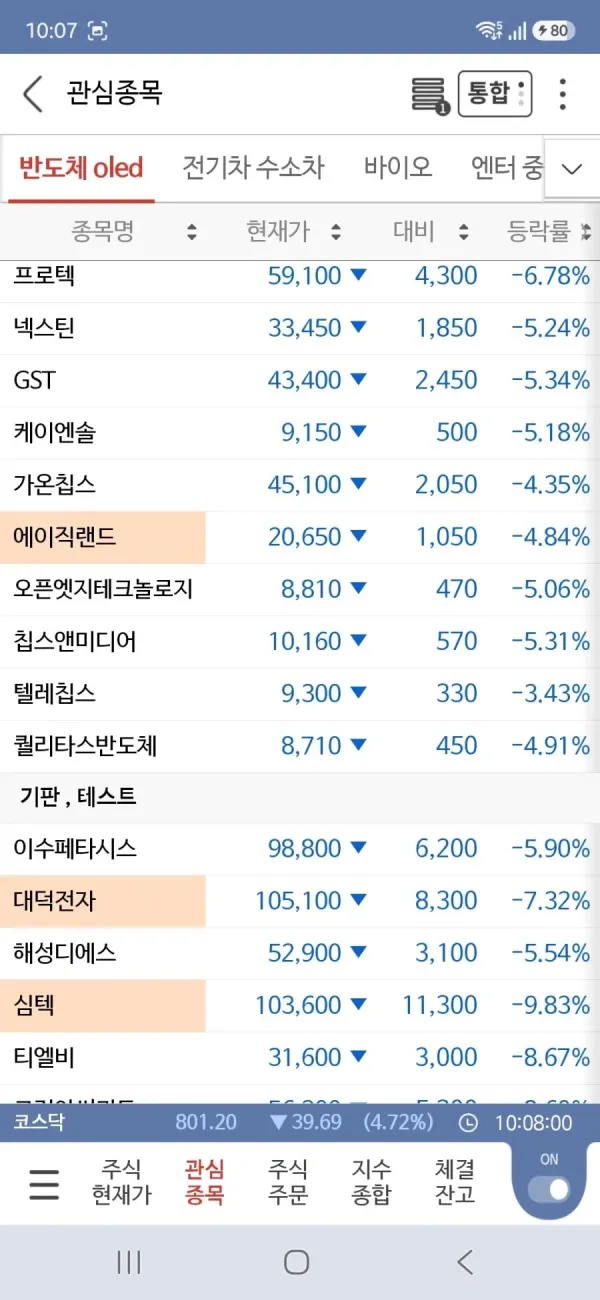Open the three-dot overflow menu
This screenshot has height=1300, width=600.
click(x=563, y=94)
